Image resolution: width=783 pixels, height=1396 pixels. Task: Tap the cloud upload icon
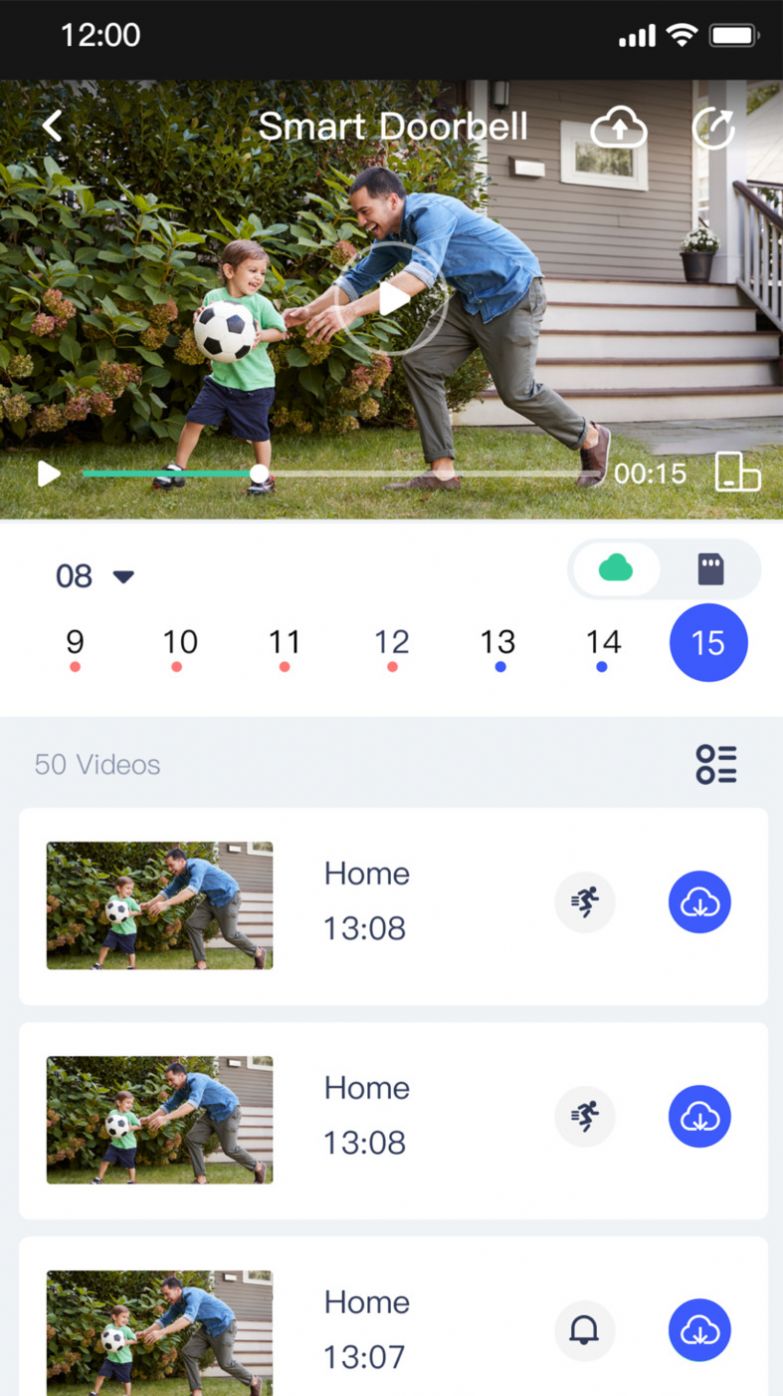coord(618,128)
